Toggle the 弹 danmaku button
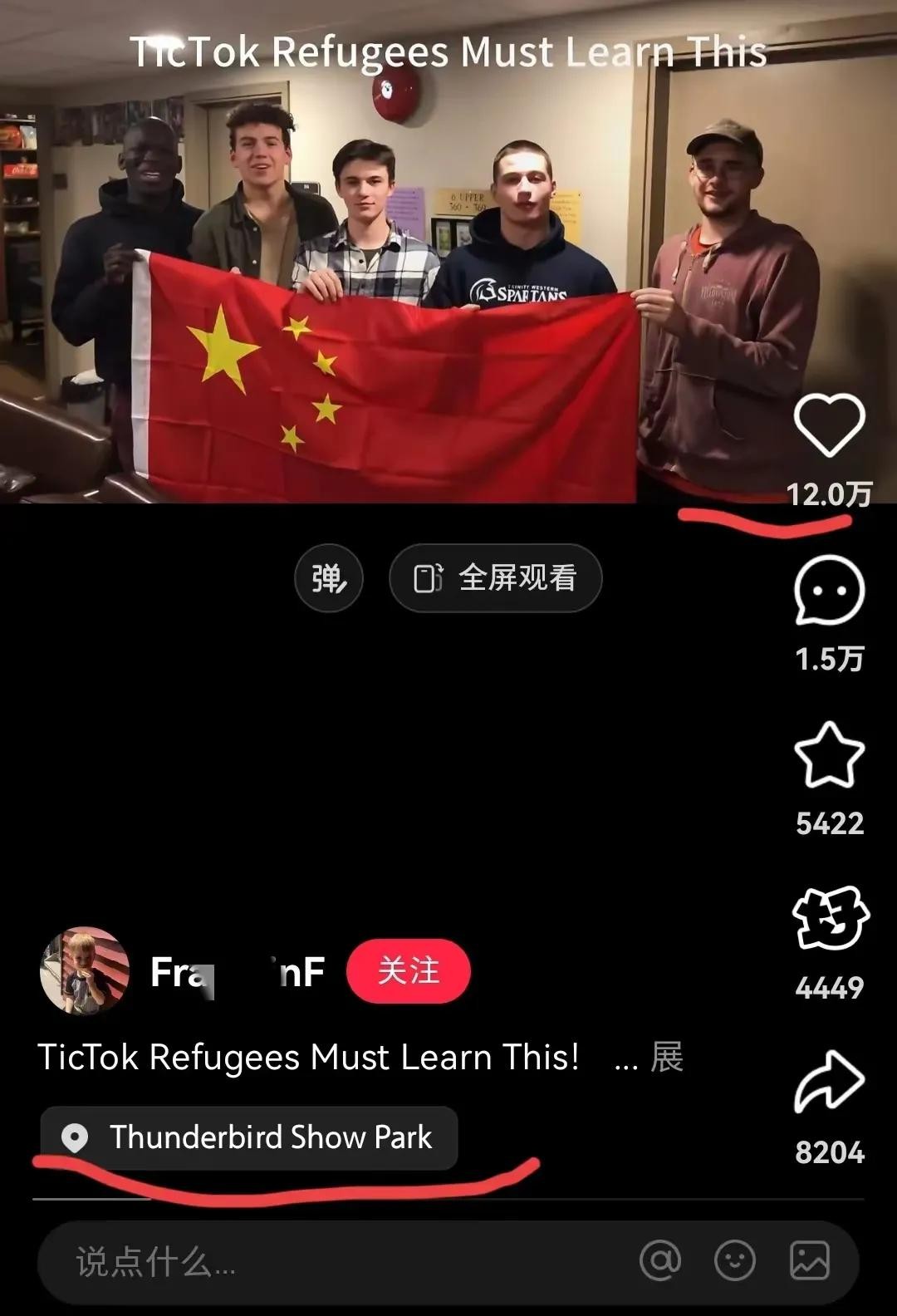The image size is (897, 1316). [x=329, y=578]
